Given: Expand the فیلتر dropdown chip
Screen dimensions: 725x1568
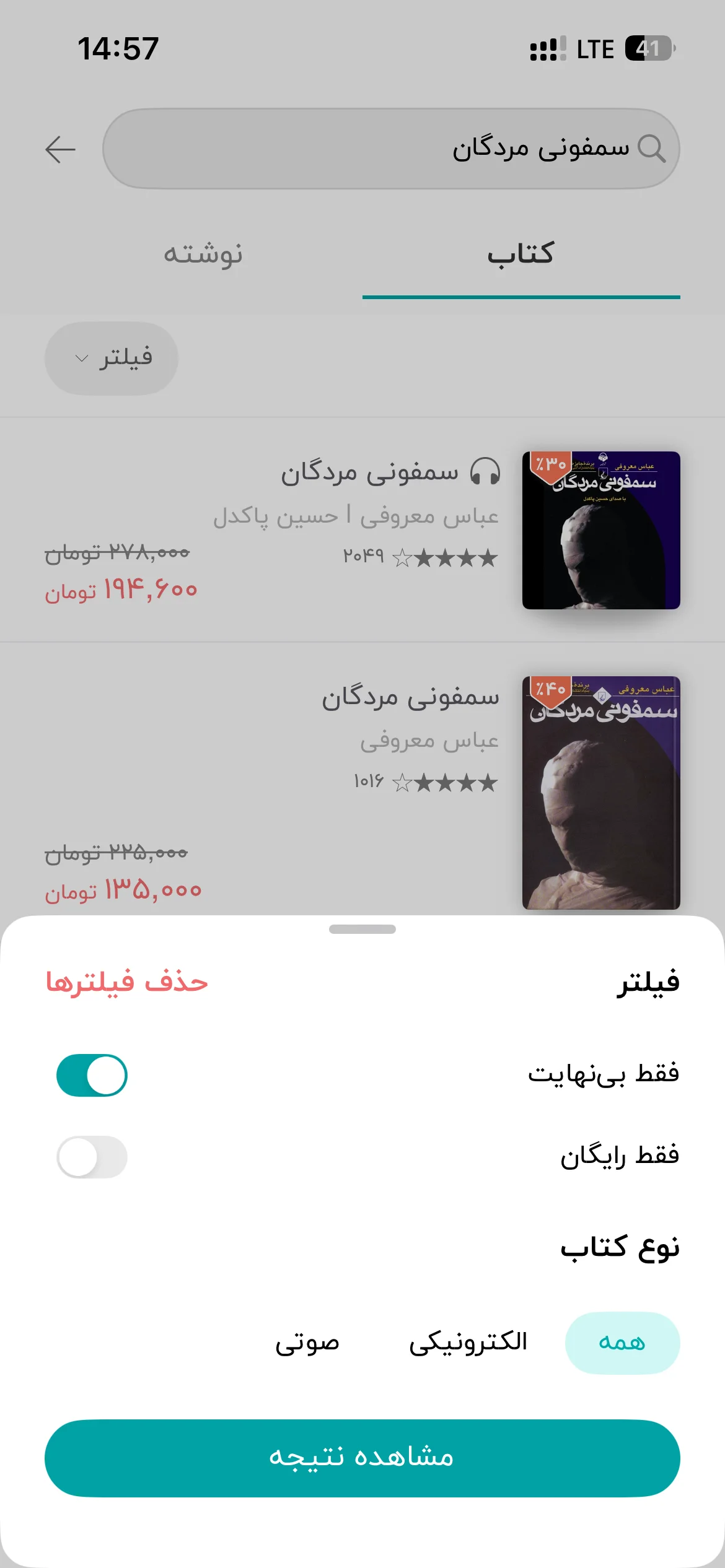Looking at the screenshot, I should click(111, 358).
